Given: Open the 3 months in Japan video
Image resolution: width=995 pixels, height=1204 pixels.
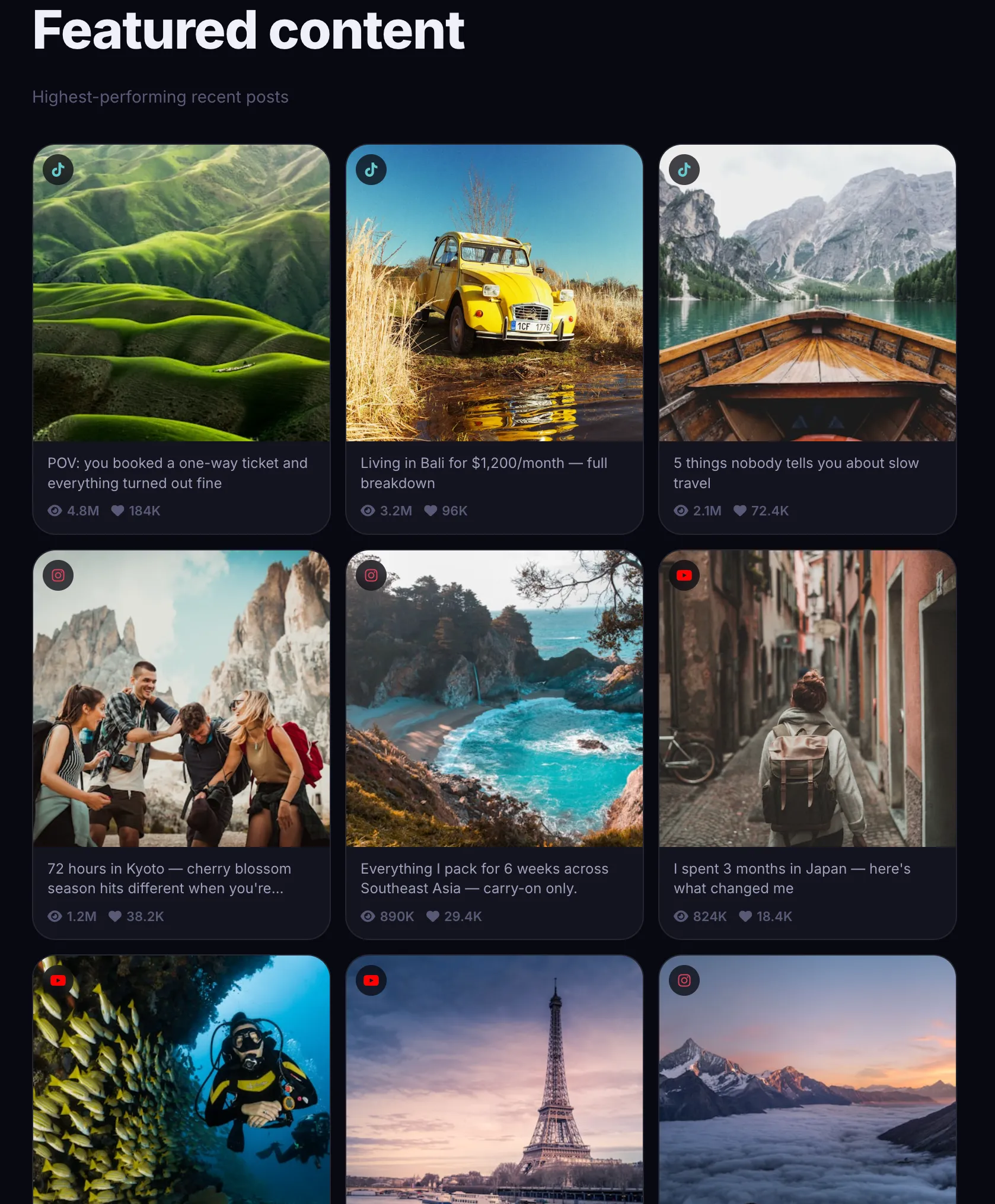Looking at the screenshot, I should [x=807, y=744].
